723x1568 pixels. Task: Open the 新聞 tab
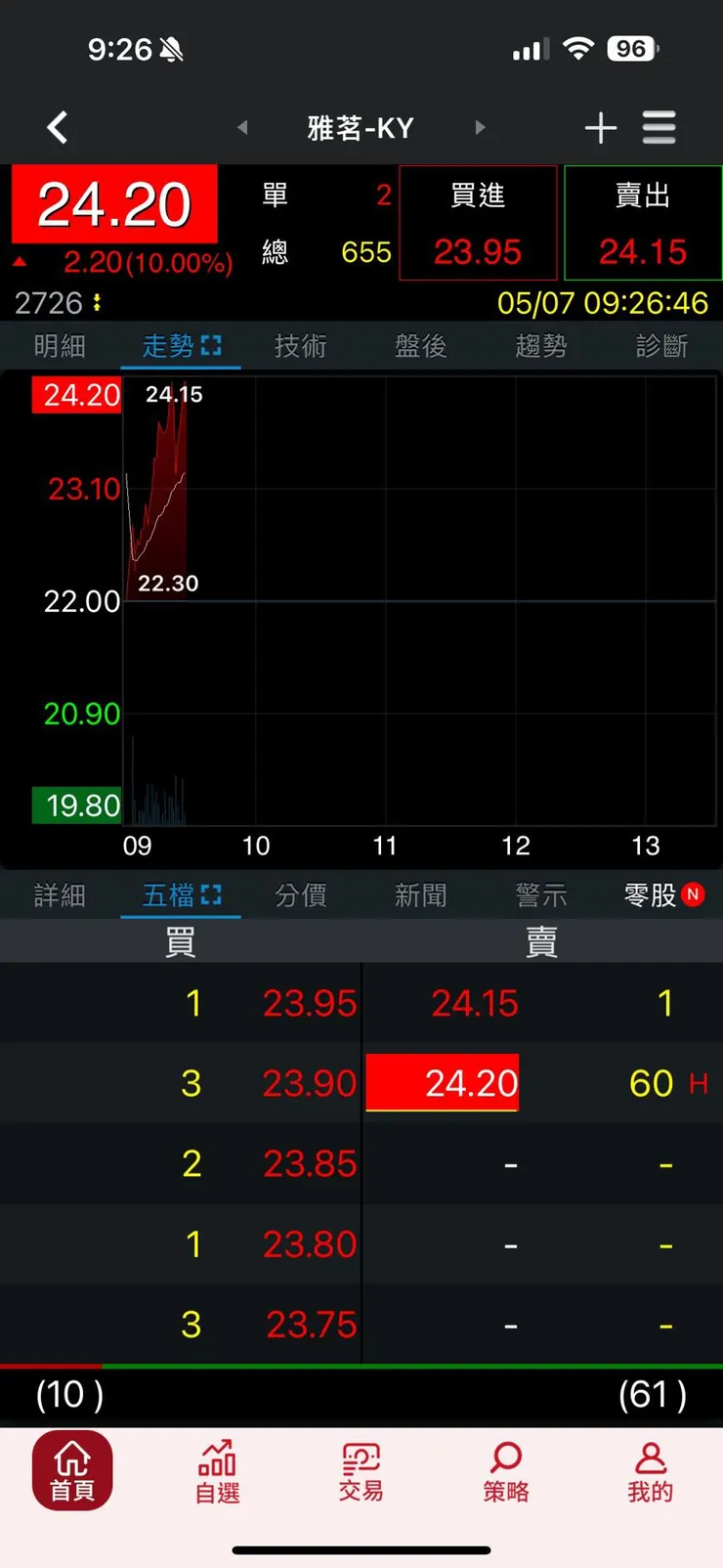(421, 895)
